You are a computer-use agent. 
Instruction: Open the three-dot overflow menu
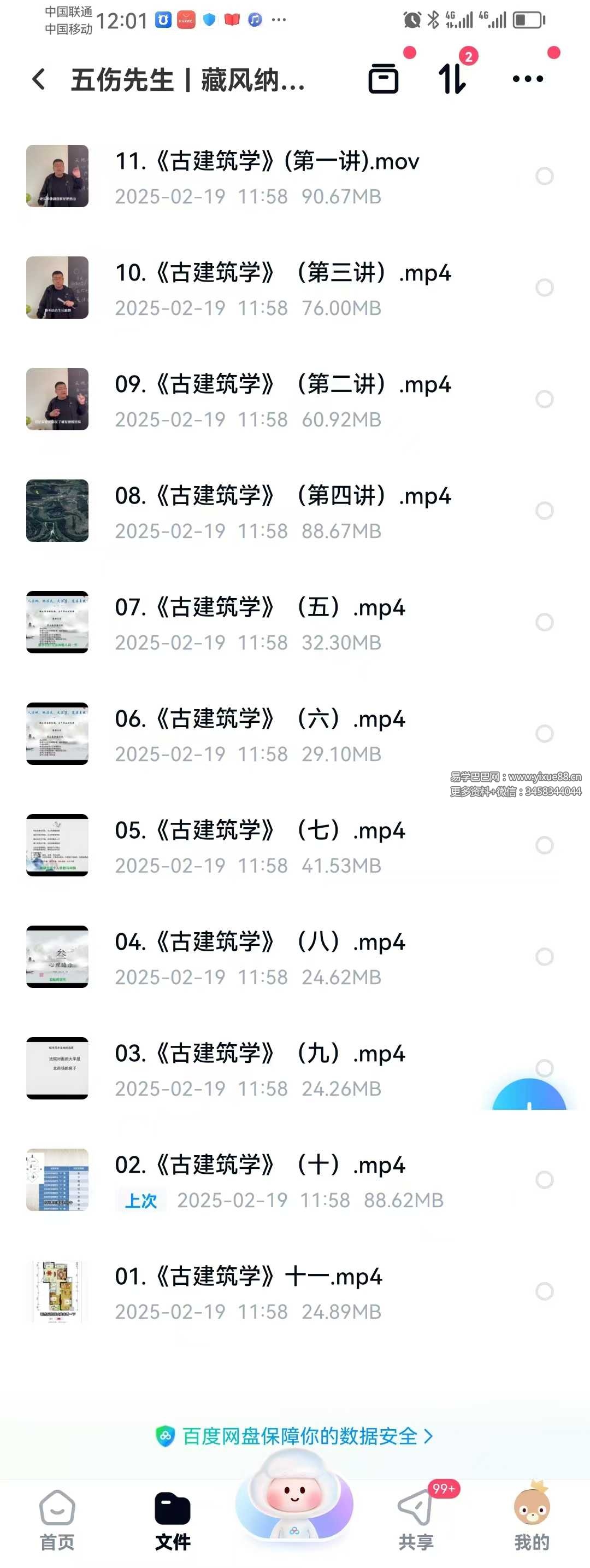[527, 79]
